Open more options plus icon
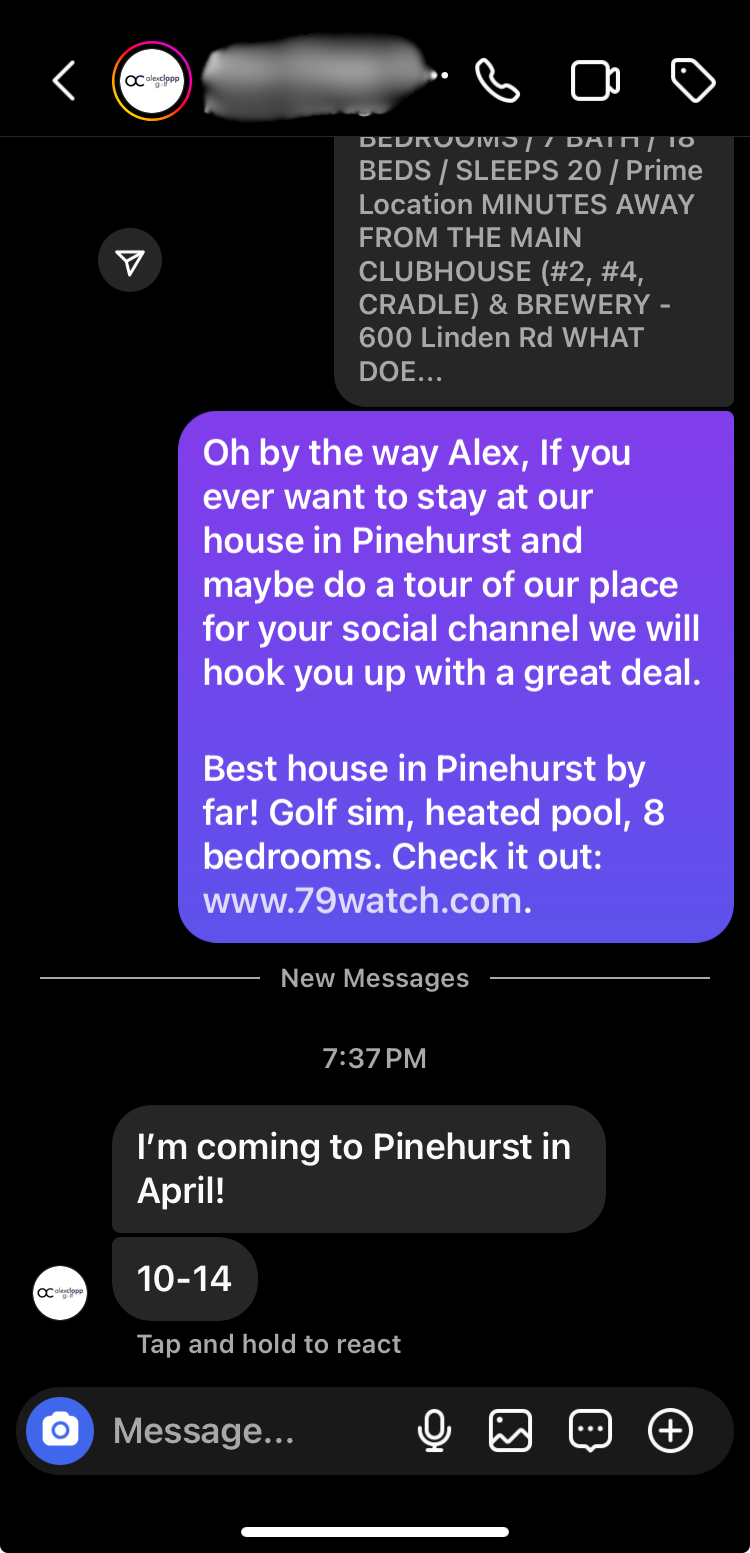 click(670, 1431)
